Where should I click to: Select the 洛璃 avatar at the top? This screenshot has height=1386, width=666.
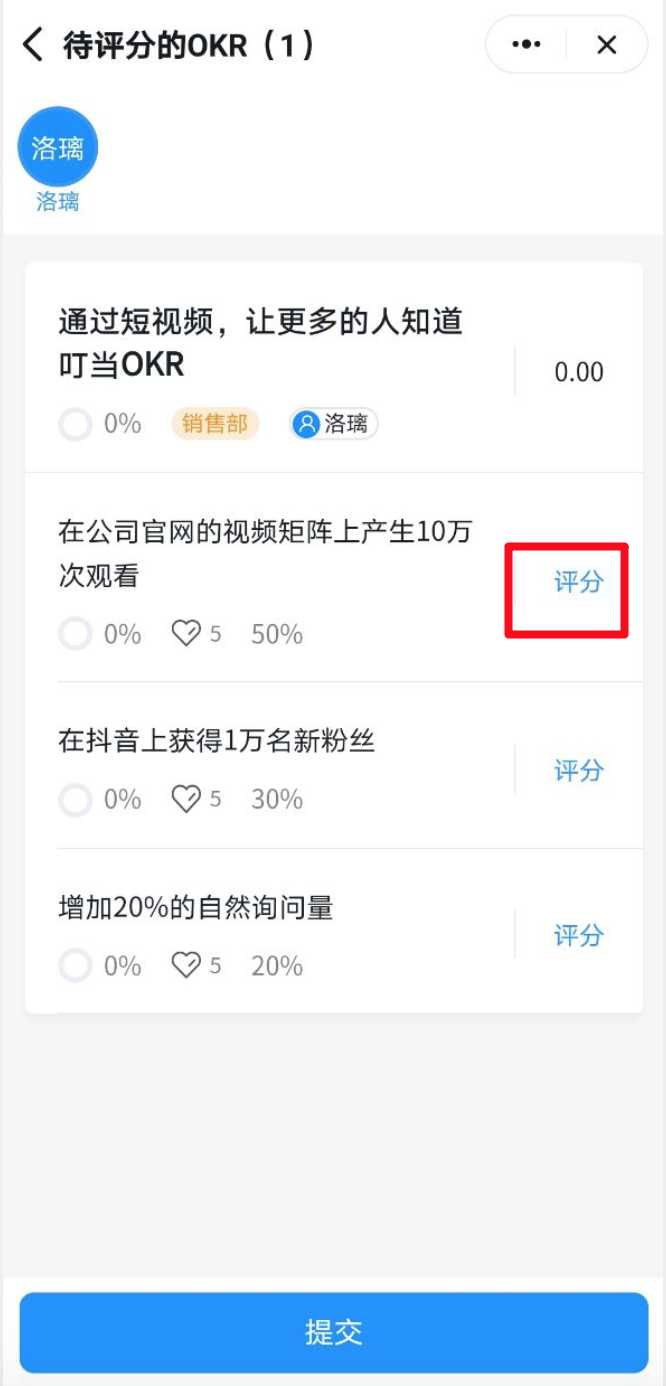(58, 147)
